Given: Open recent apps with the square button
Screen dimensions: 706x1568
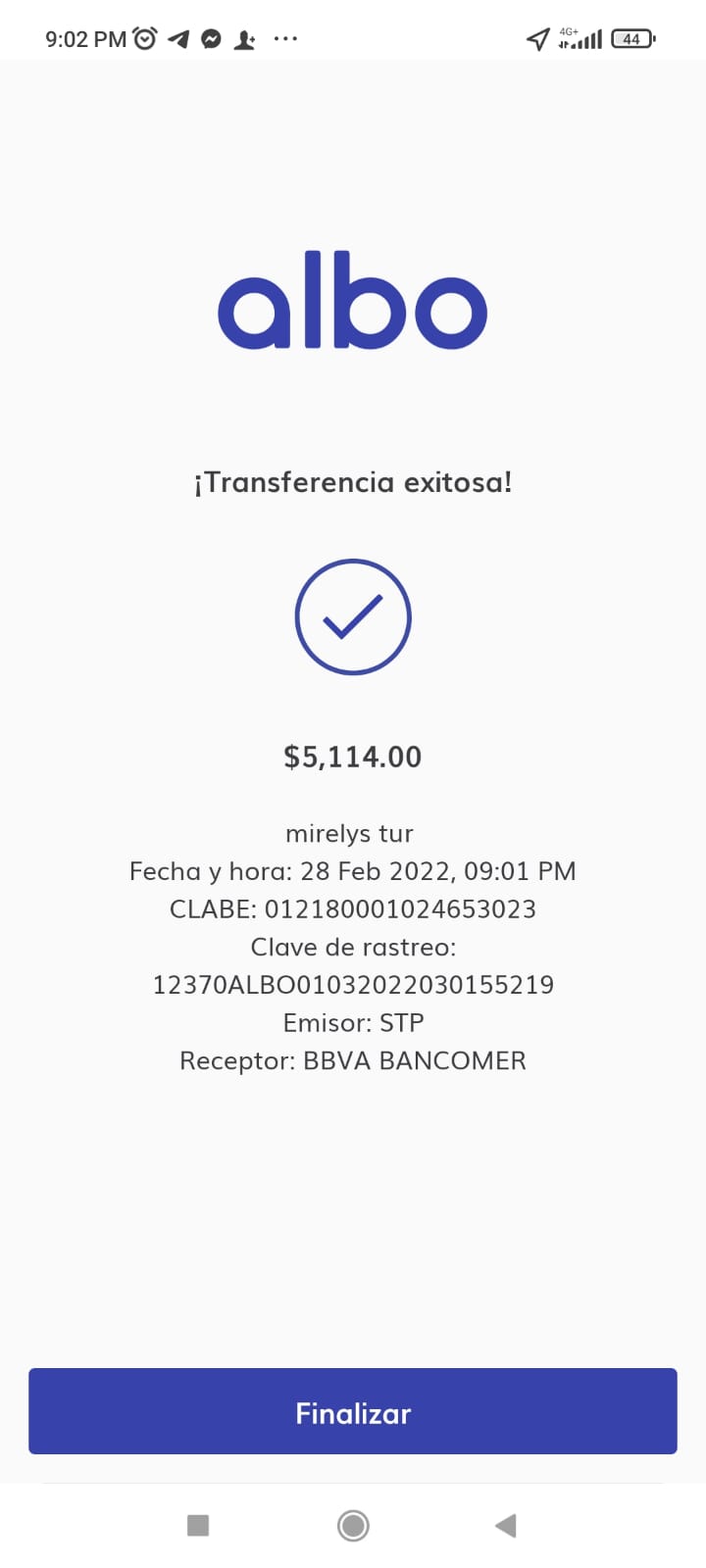Looking at the screenshot, I should pyautogui.click(x=198, y=1525).
